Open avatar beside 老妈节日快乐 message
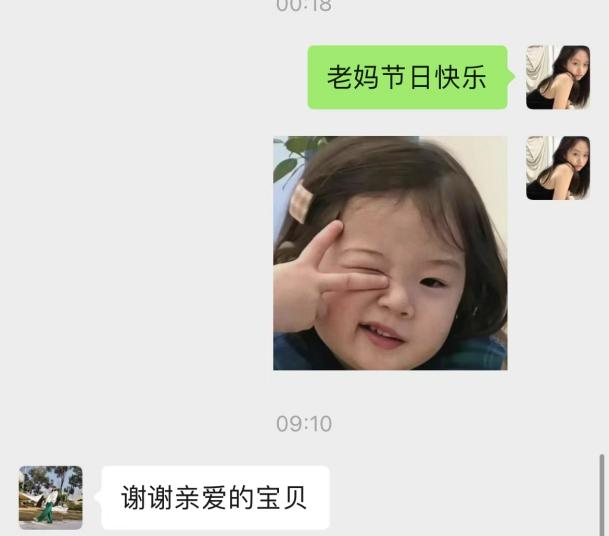This screenshot has width=609, height=536. tap(557, 77)
